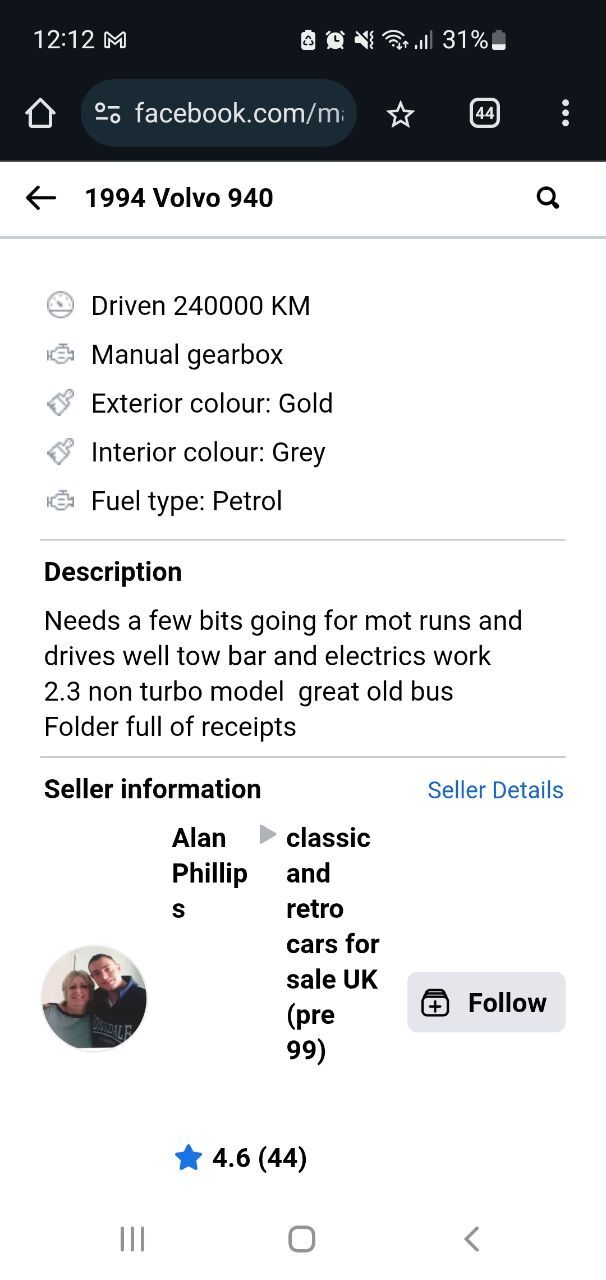Open Alan Phillips' profile picture
The height and width of the screenshot is (1280, 606).
(x=94, y=998)
